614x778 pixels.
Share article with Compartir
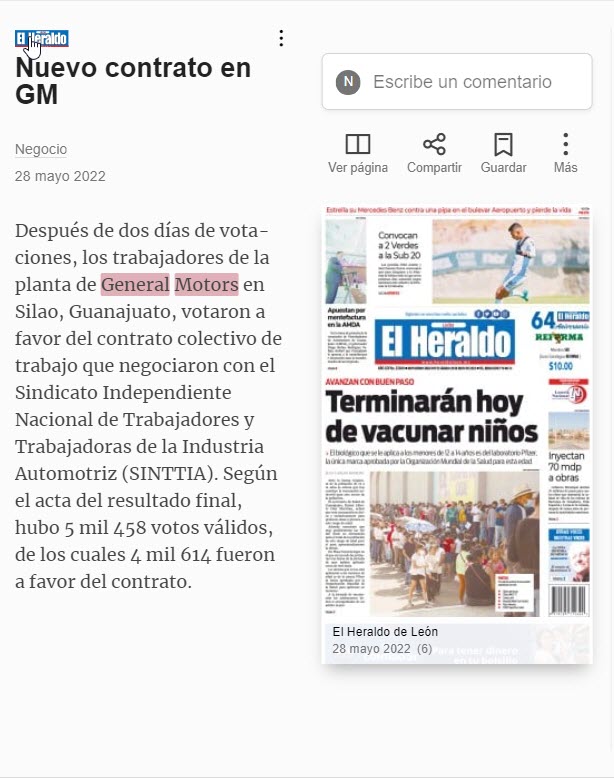pos(434,154)
